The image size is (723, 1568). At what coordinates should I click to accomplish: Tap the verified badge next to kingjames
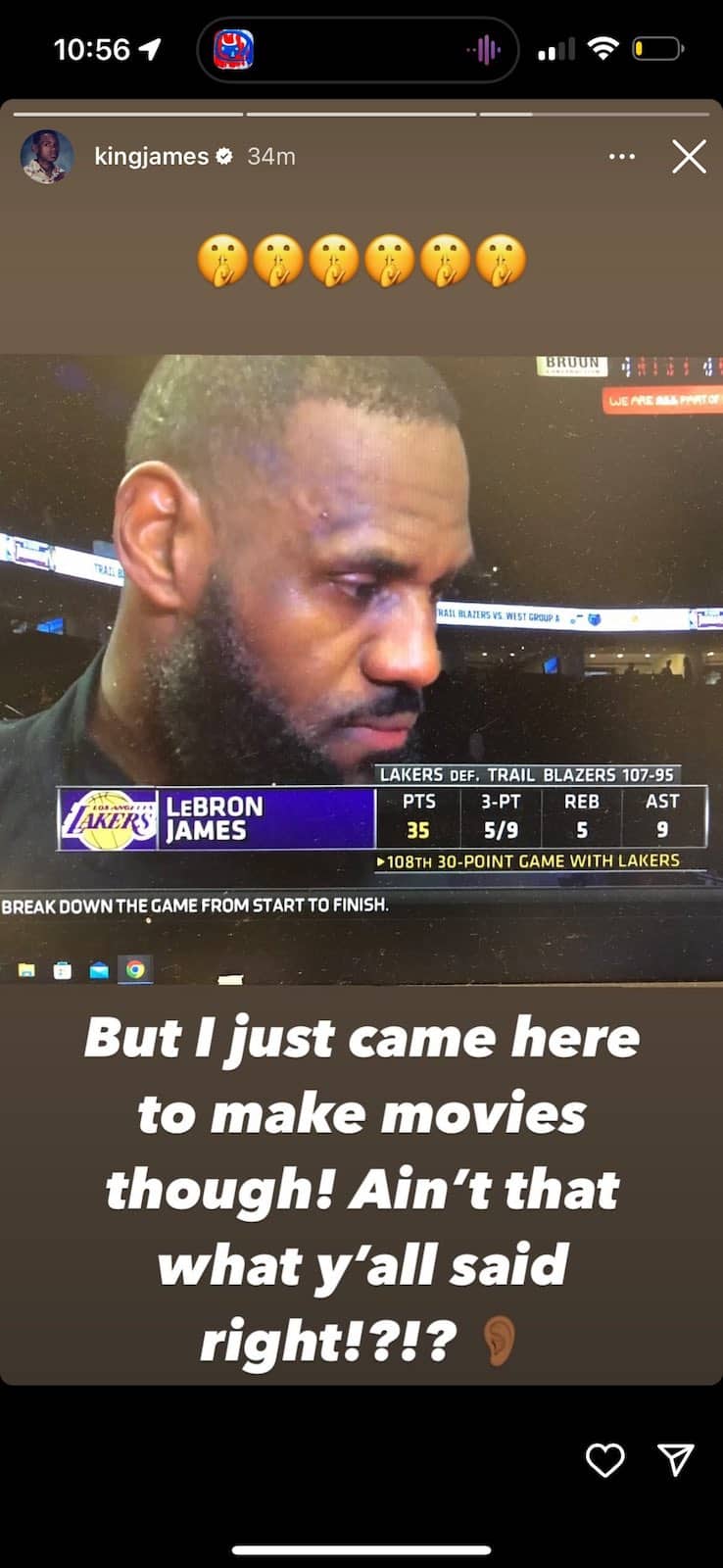(x=226, y=156)
